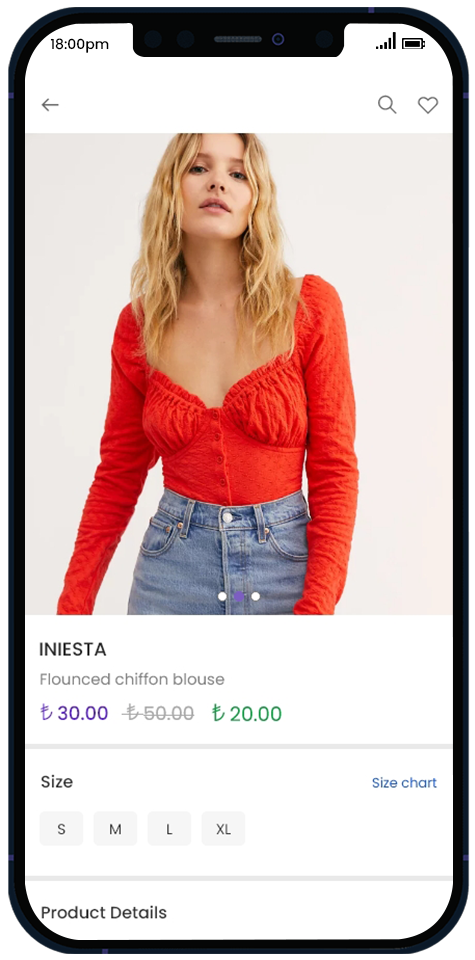
Task: Select size S
Action: pos(61,829)
